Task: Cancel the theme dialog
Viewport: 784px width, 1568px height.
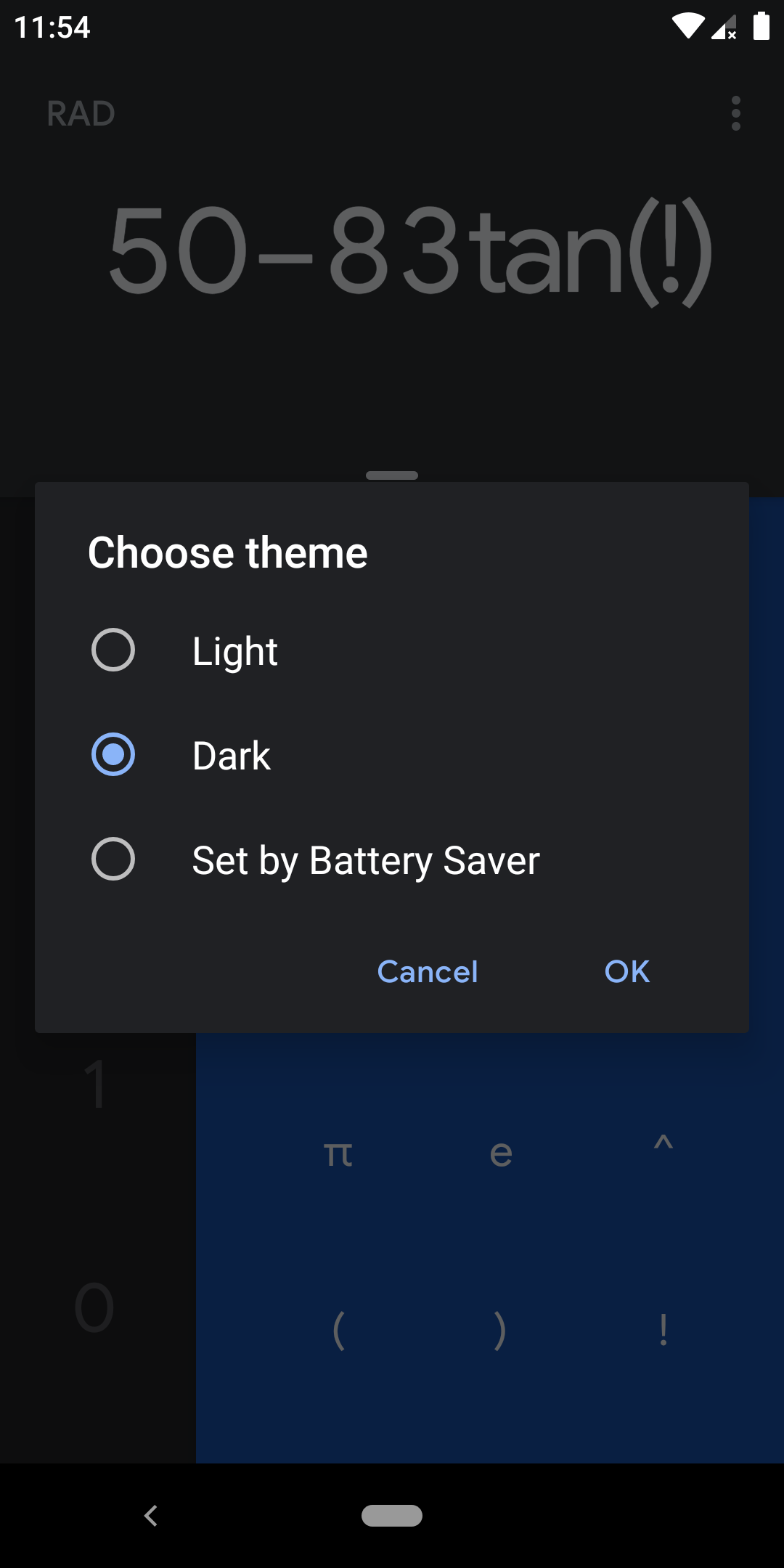Action: click(428, 971)
